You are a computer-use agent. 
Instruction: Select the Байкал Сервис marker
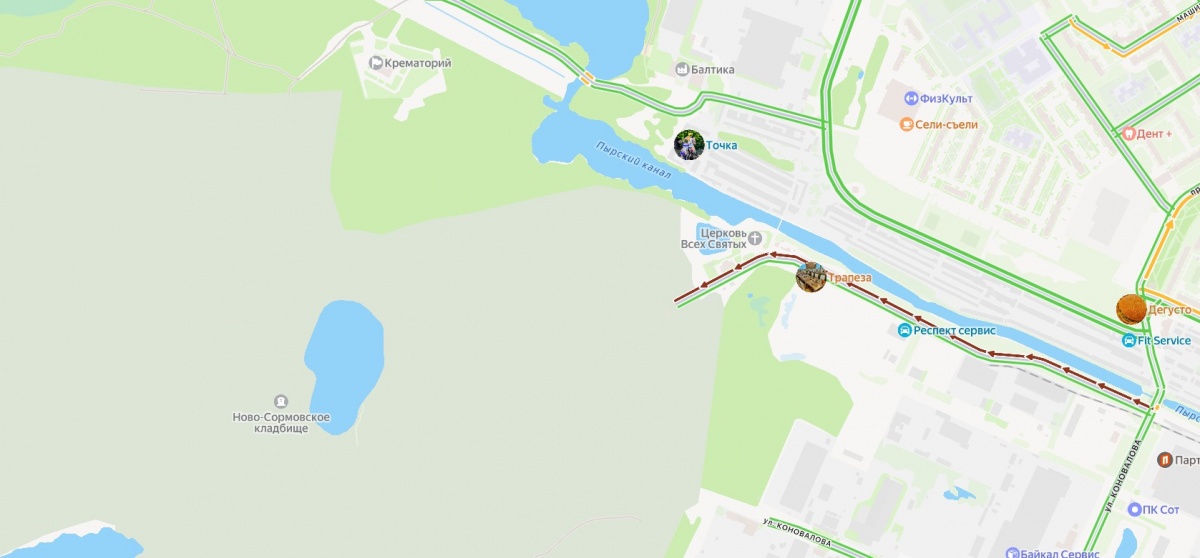(x=1012, y=552)
